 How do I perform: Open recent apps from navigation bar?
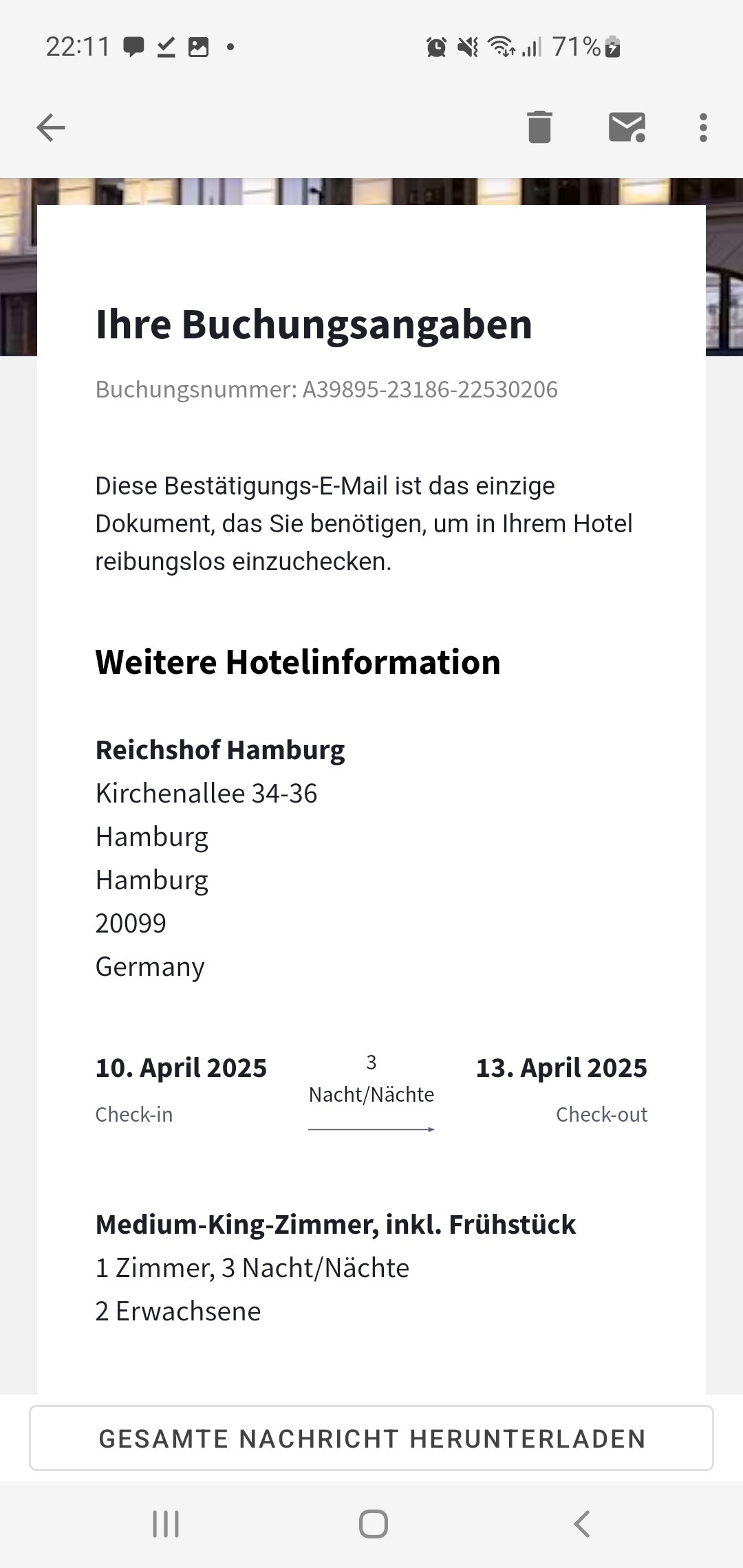click(x=166, y=1524)
